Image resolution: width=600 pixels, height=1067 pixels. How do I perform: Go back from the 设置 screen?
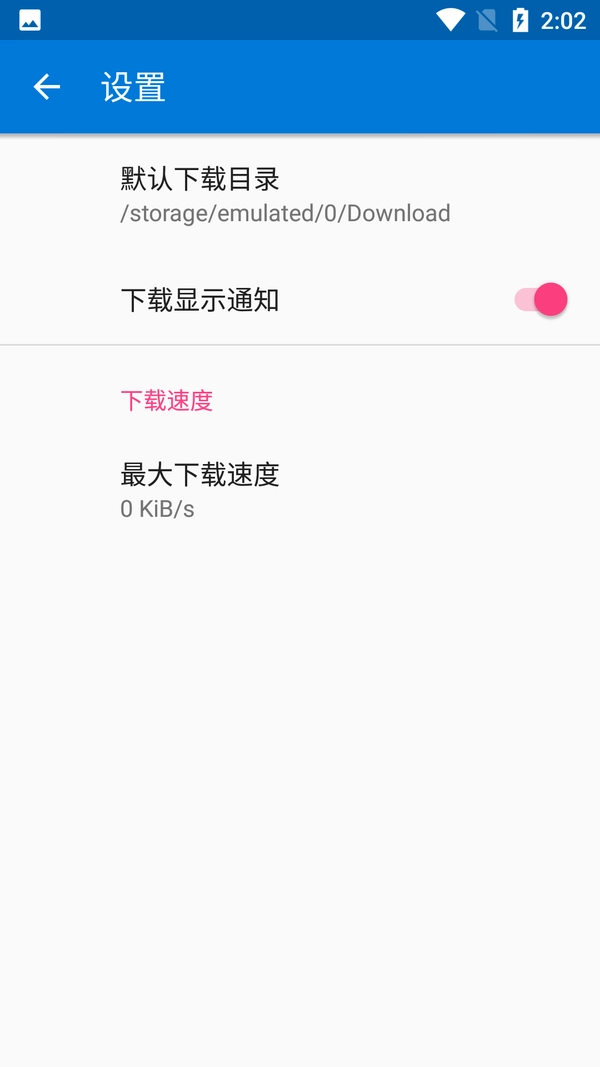47,88
